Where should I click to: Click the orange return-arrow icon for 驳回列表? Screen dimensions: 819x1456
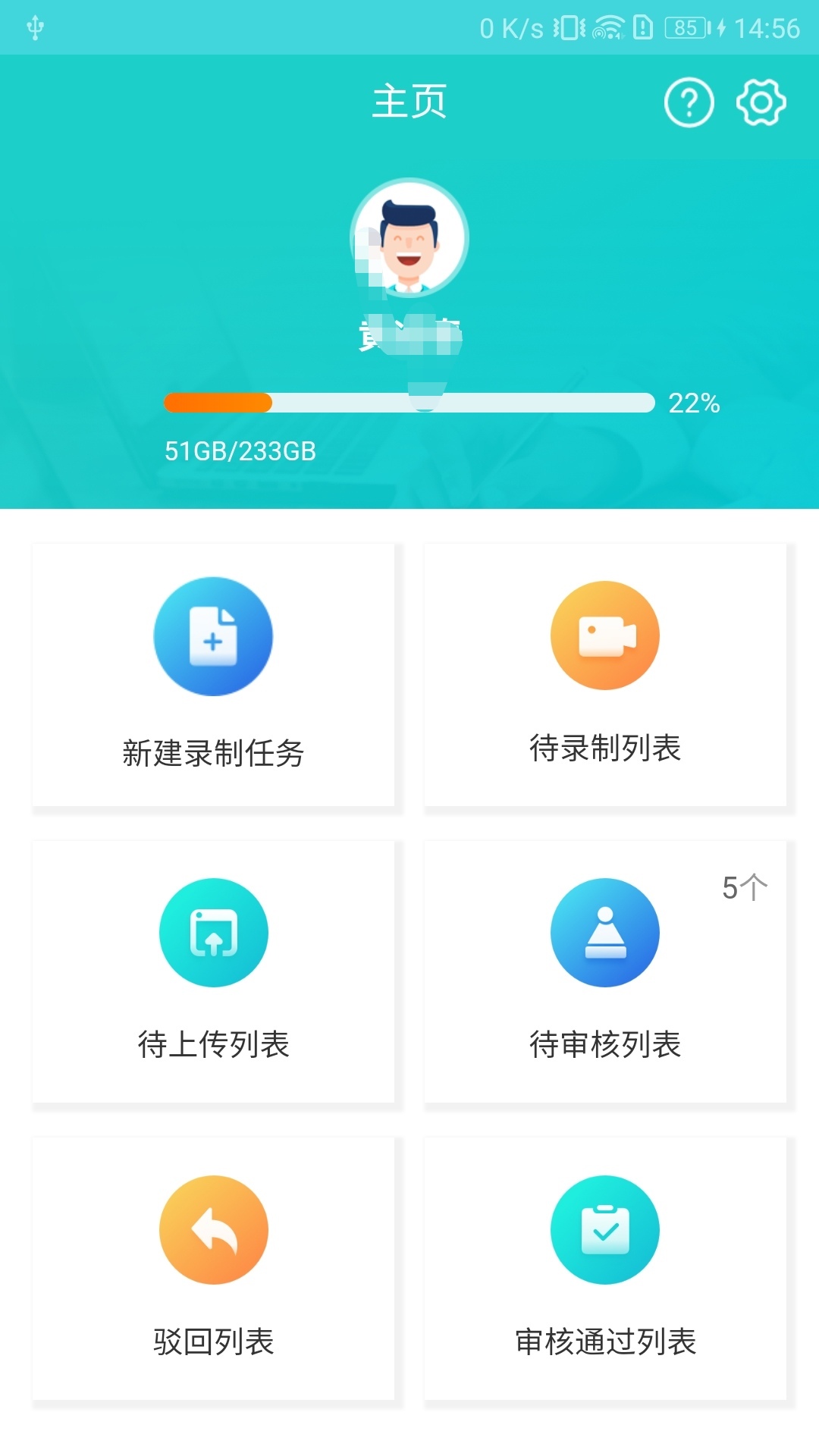point(213,1230)
